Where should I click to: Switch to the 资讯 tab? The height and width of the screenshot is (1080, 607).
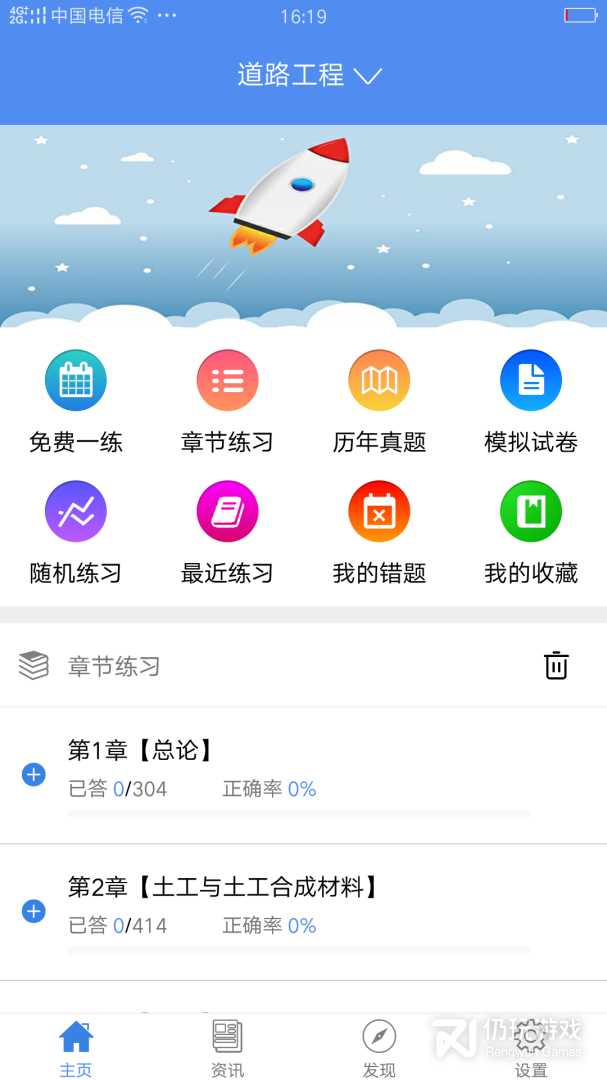pyautogui.click(x=227, y=1048)
